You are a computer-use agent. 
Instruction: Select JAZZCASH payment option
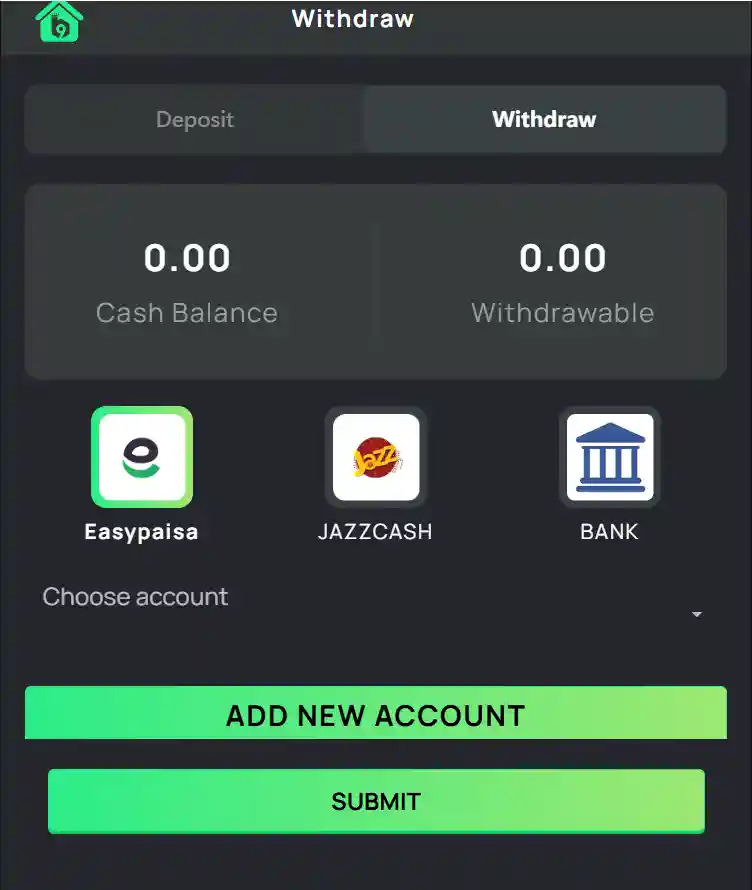point(375,458)
